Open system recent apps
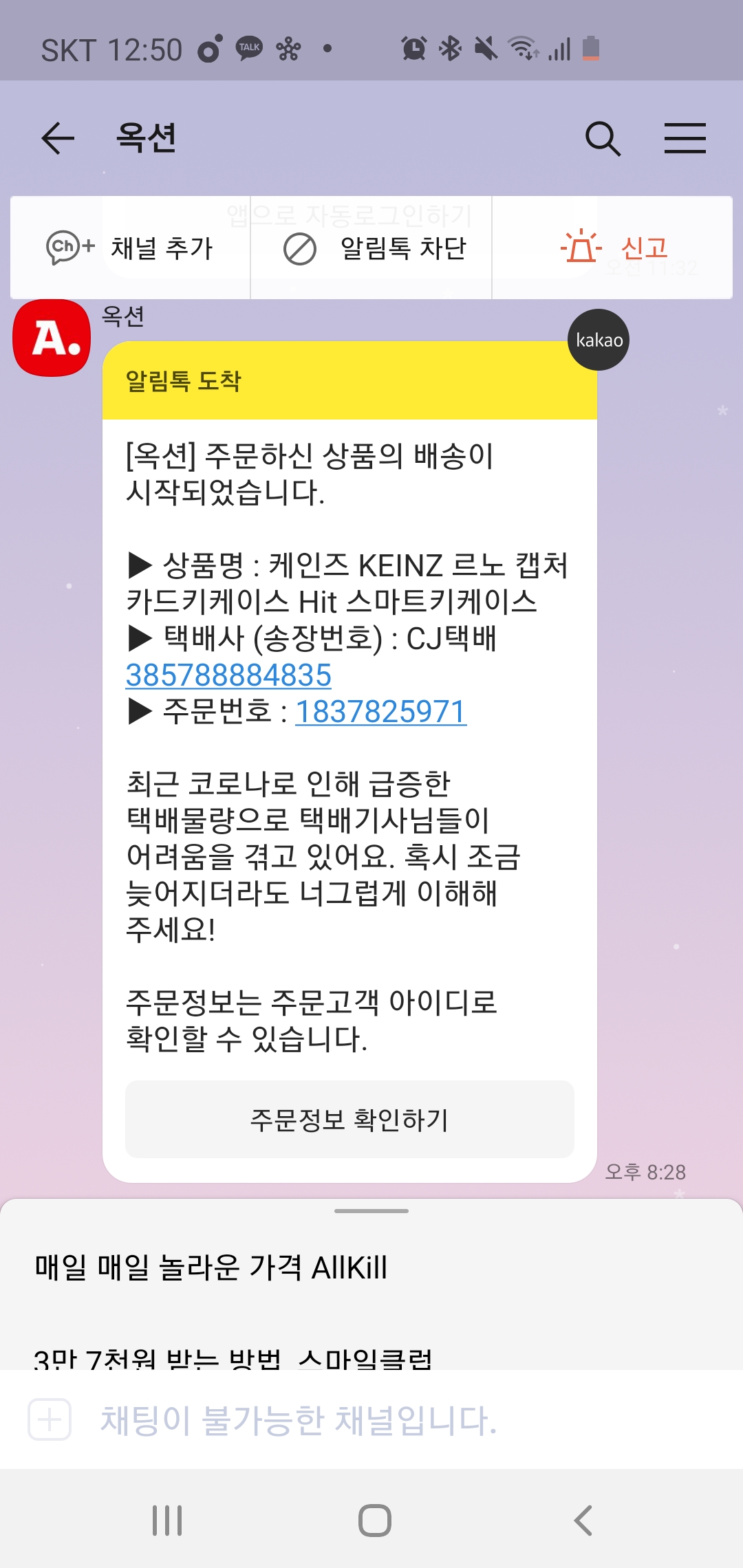 pos(167,1521)
